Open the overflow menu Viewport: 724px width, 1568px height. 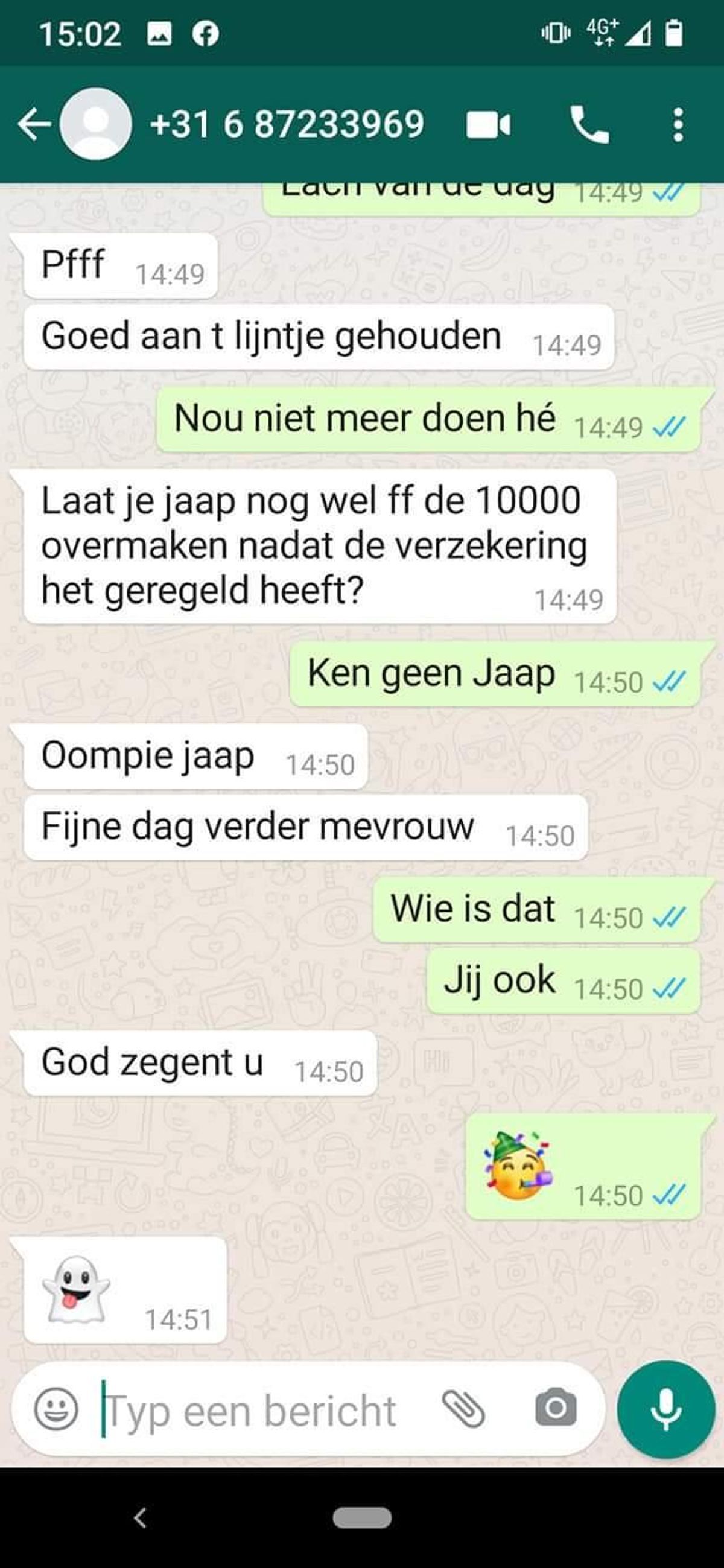678,125
